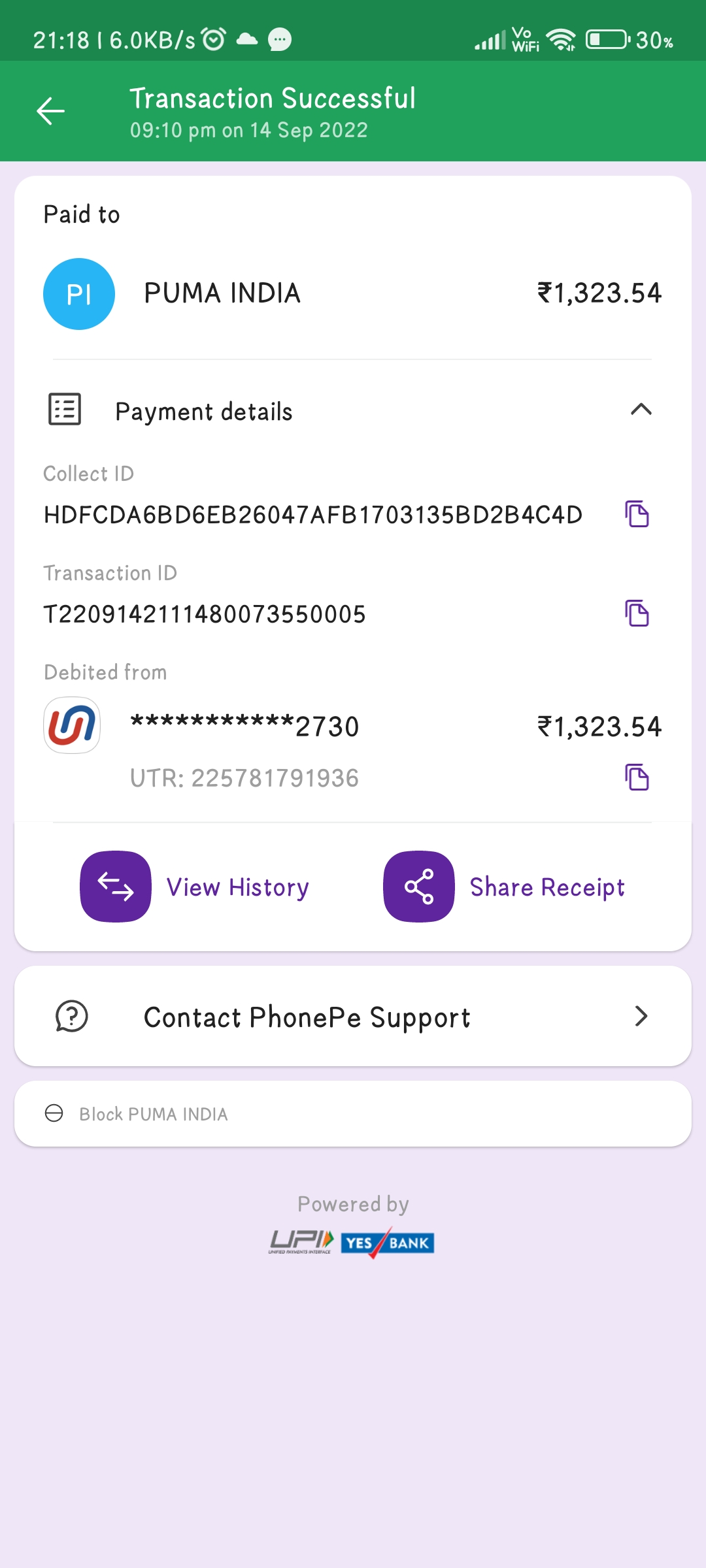Copy the UTR number
706x1568 pixels.
pyautogui.click(x=637, y=777)
